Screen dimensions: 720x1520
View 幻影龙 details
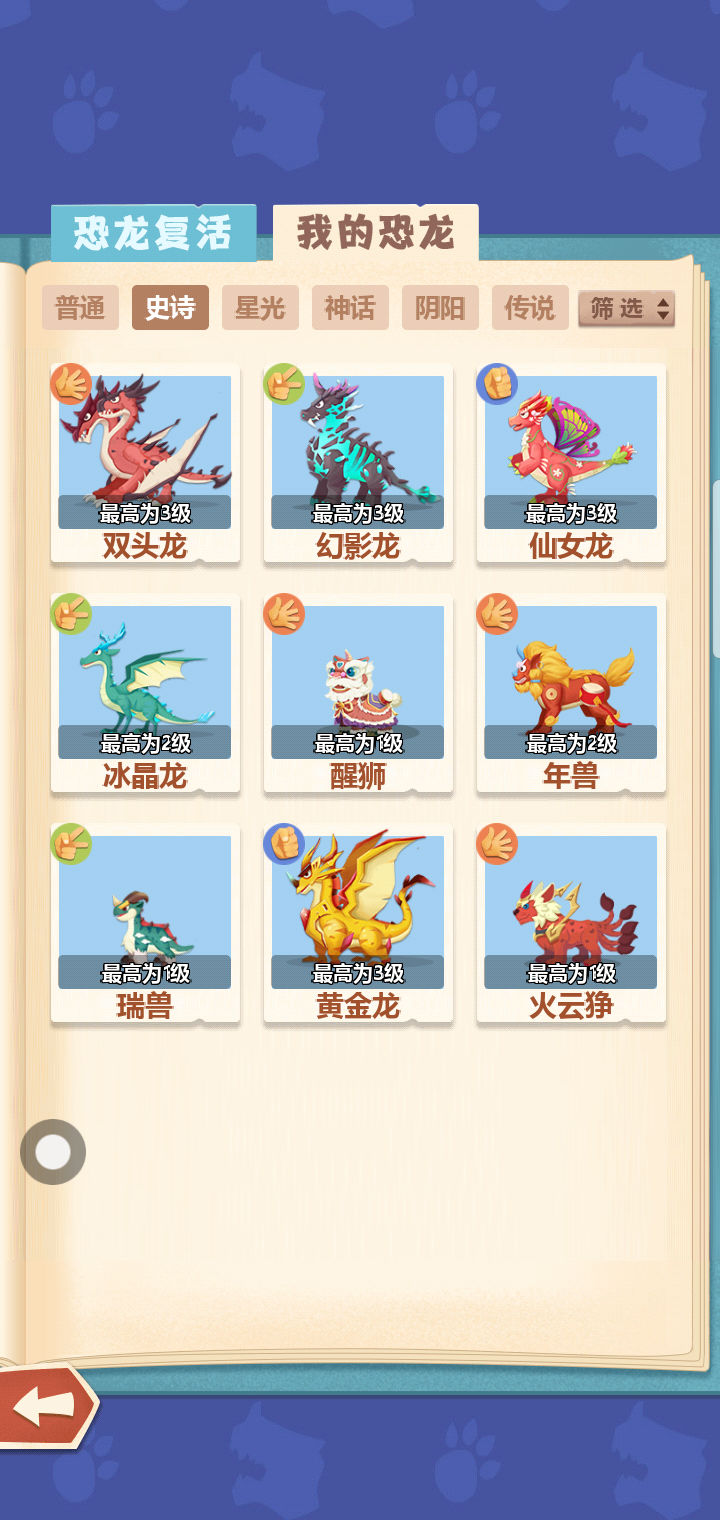pyautogui.click(x=358, y=462)
